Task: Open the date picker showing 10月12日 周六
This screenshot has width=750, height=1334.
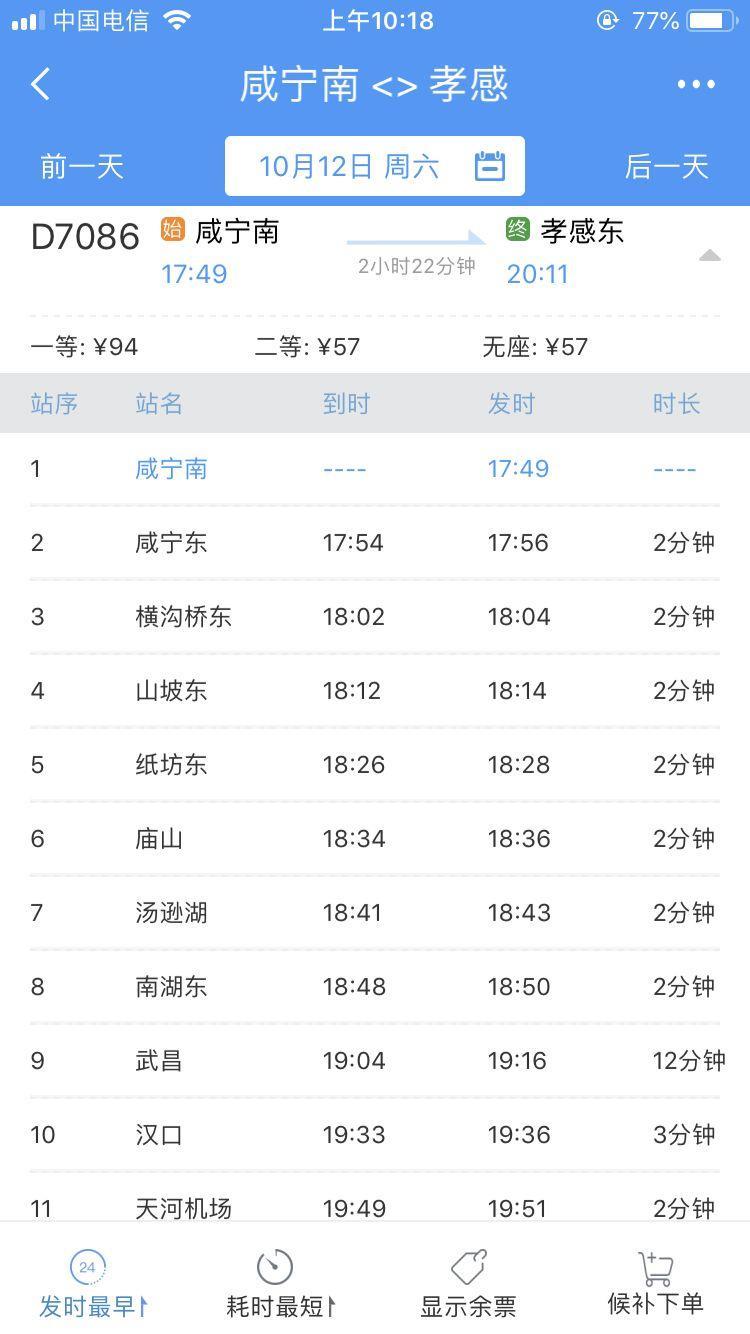Action: tap(375, 166)
